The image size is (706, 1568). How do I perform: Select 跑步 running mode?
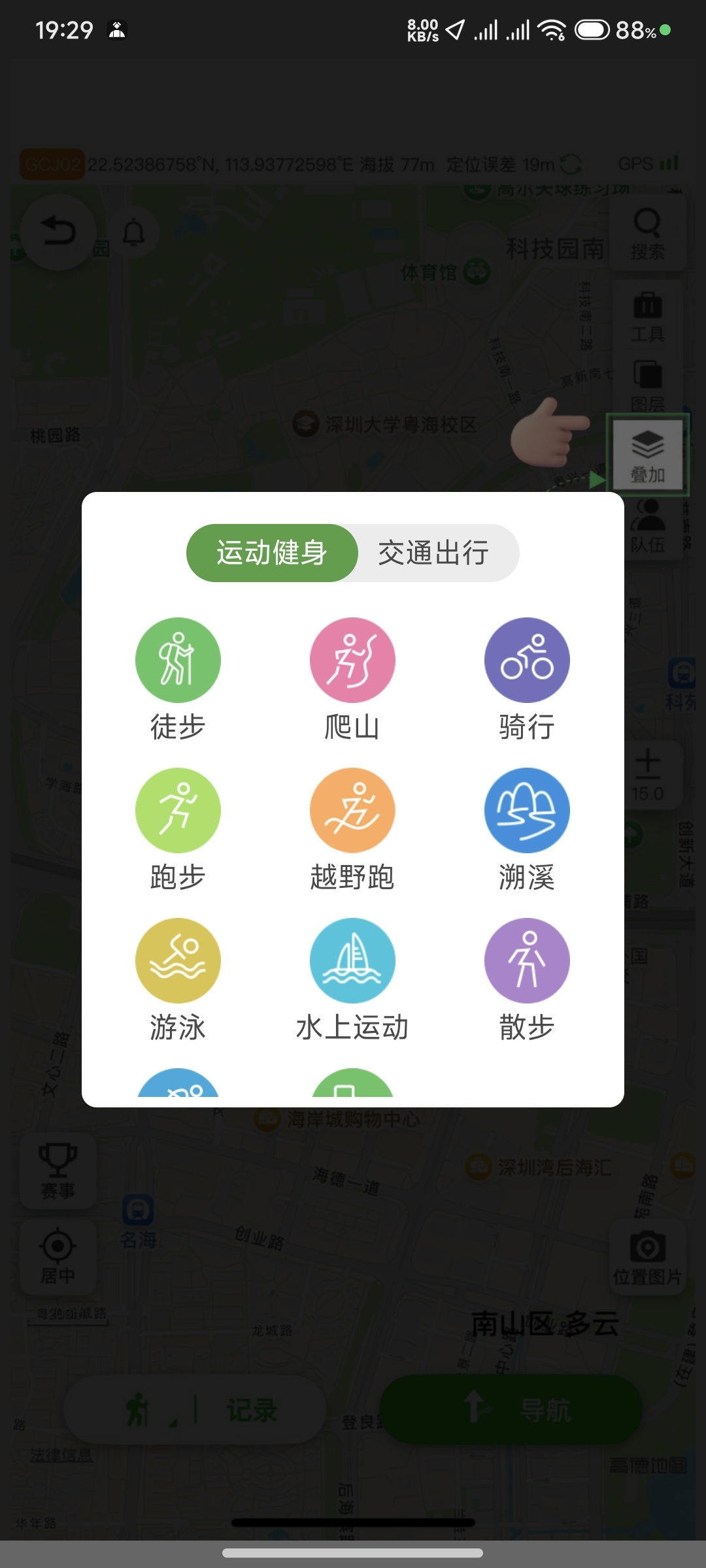[178, 811]
